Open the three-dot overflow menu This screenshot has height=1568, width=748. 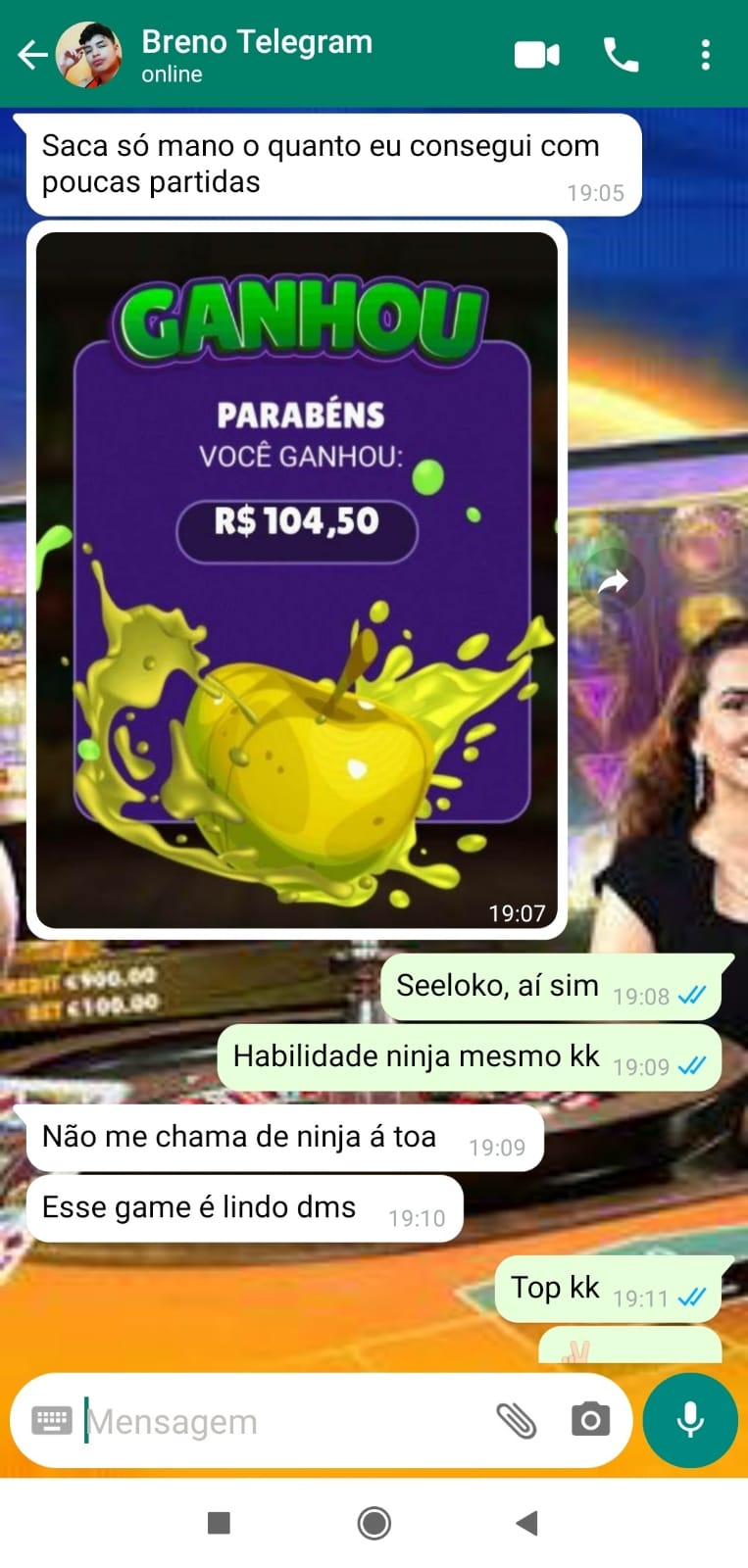(x=705, y=55)
